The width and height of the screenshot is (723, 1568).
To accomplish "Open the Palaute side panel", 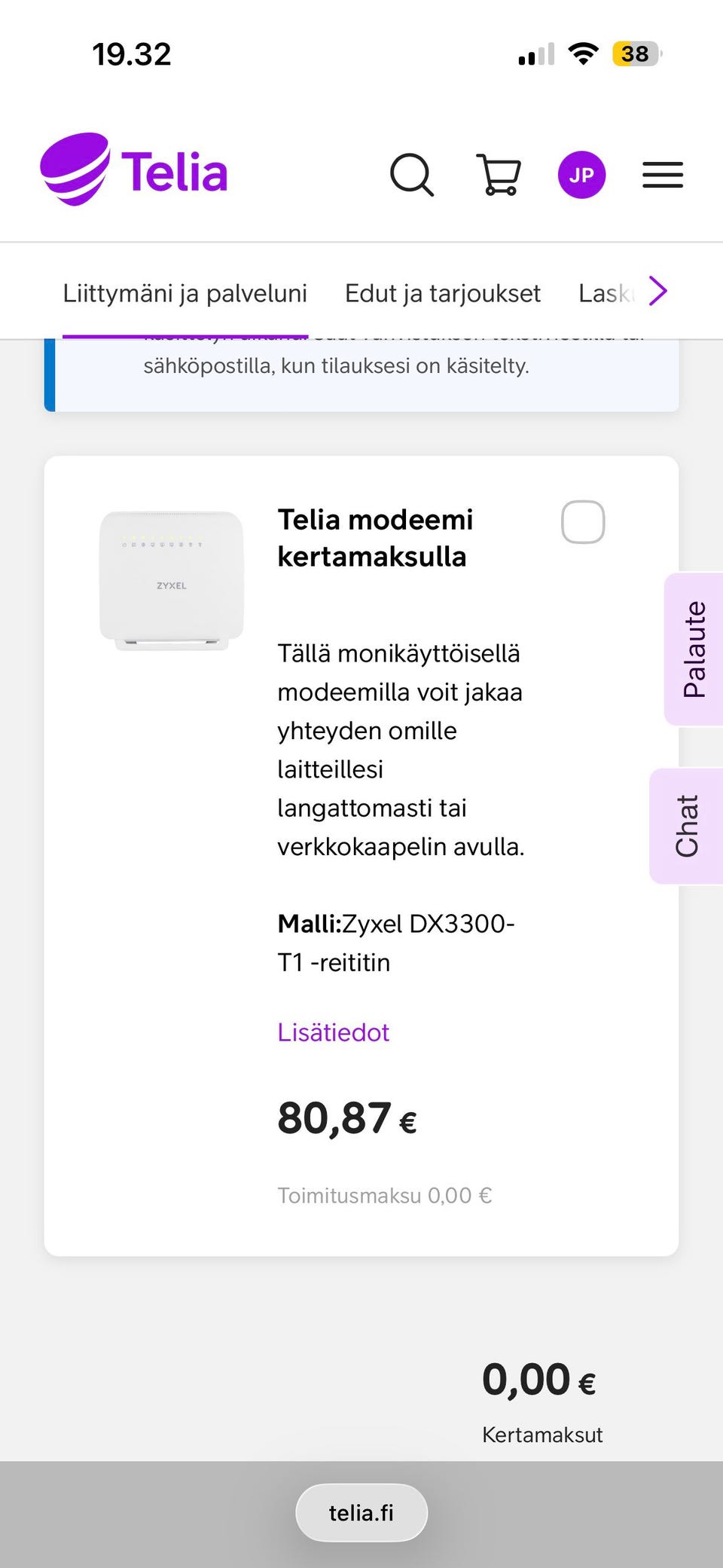I will pos(692,648).
